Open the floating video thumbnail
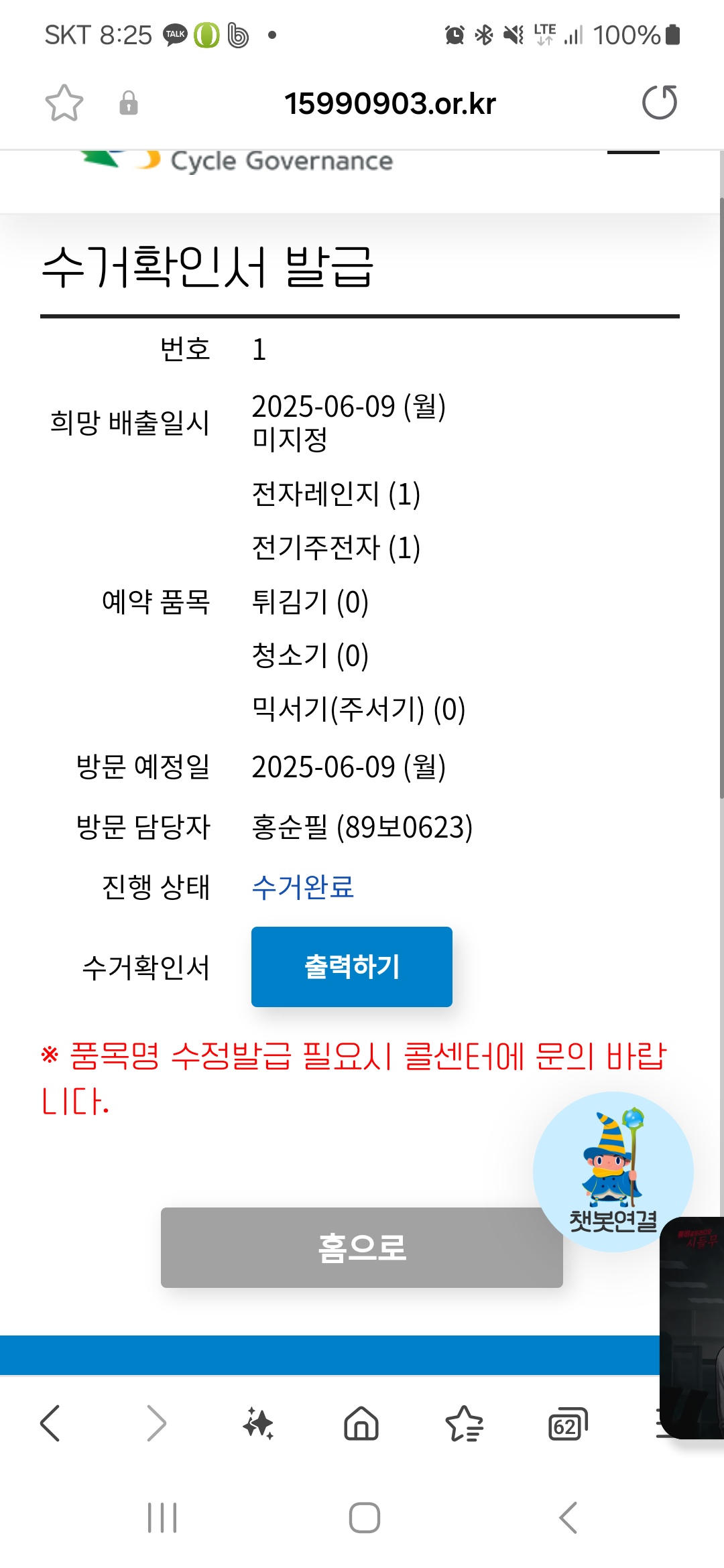The image size is (724, 1568). click(x=692, y=1328)
